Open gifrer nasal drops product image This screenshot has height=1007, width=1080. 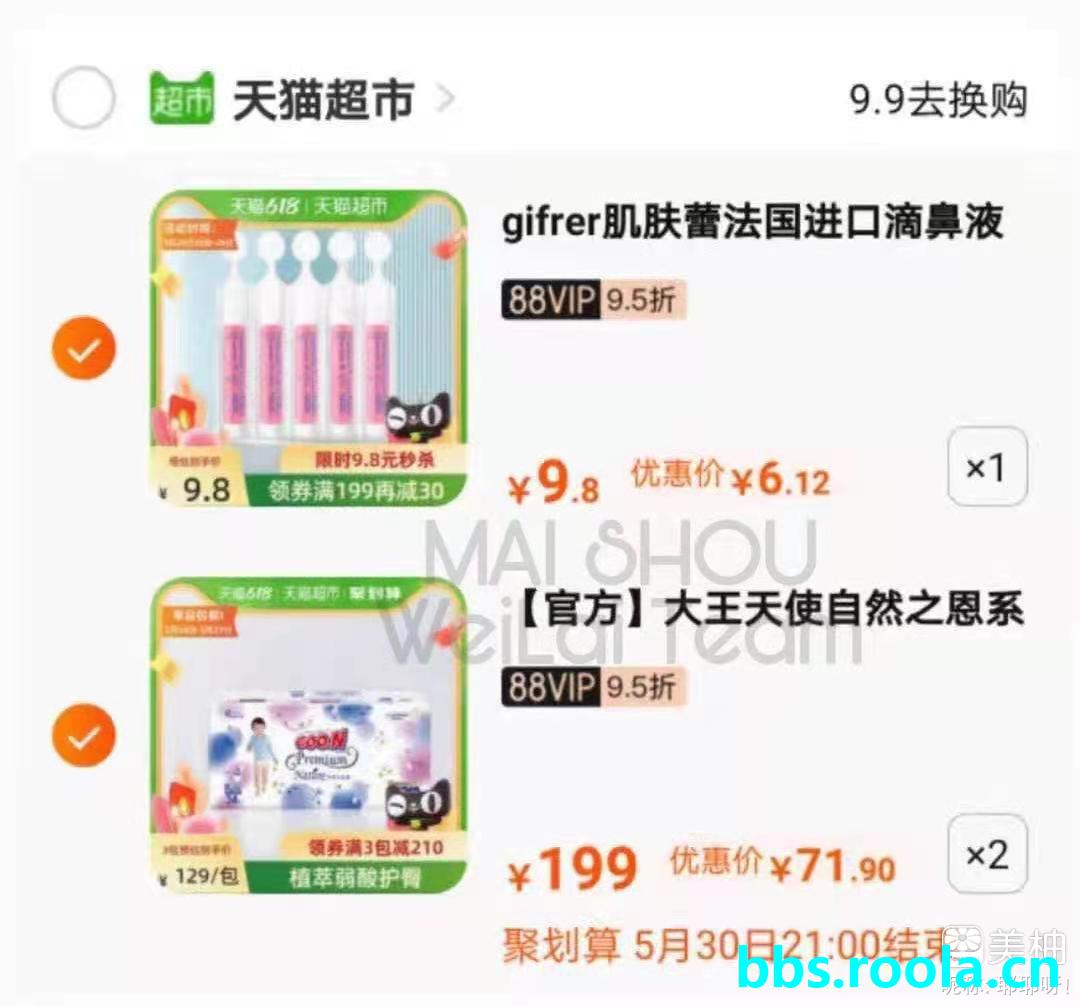click(x=310, y=348)
